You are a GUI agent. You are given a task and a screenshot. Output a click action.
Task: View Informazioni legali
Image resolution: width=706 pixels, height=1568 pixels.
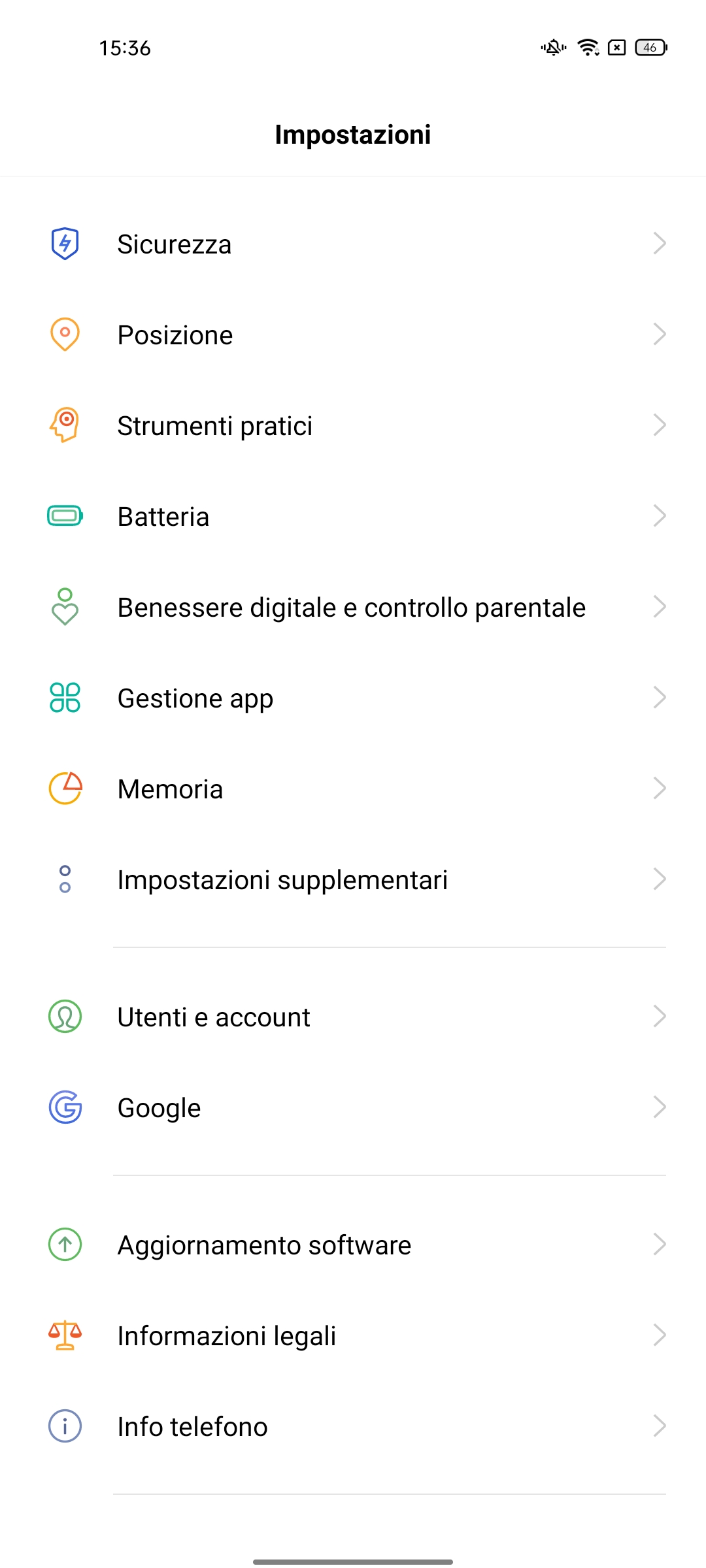pos(353,1336)
